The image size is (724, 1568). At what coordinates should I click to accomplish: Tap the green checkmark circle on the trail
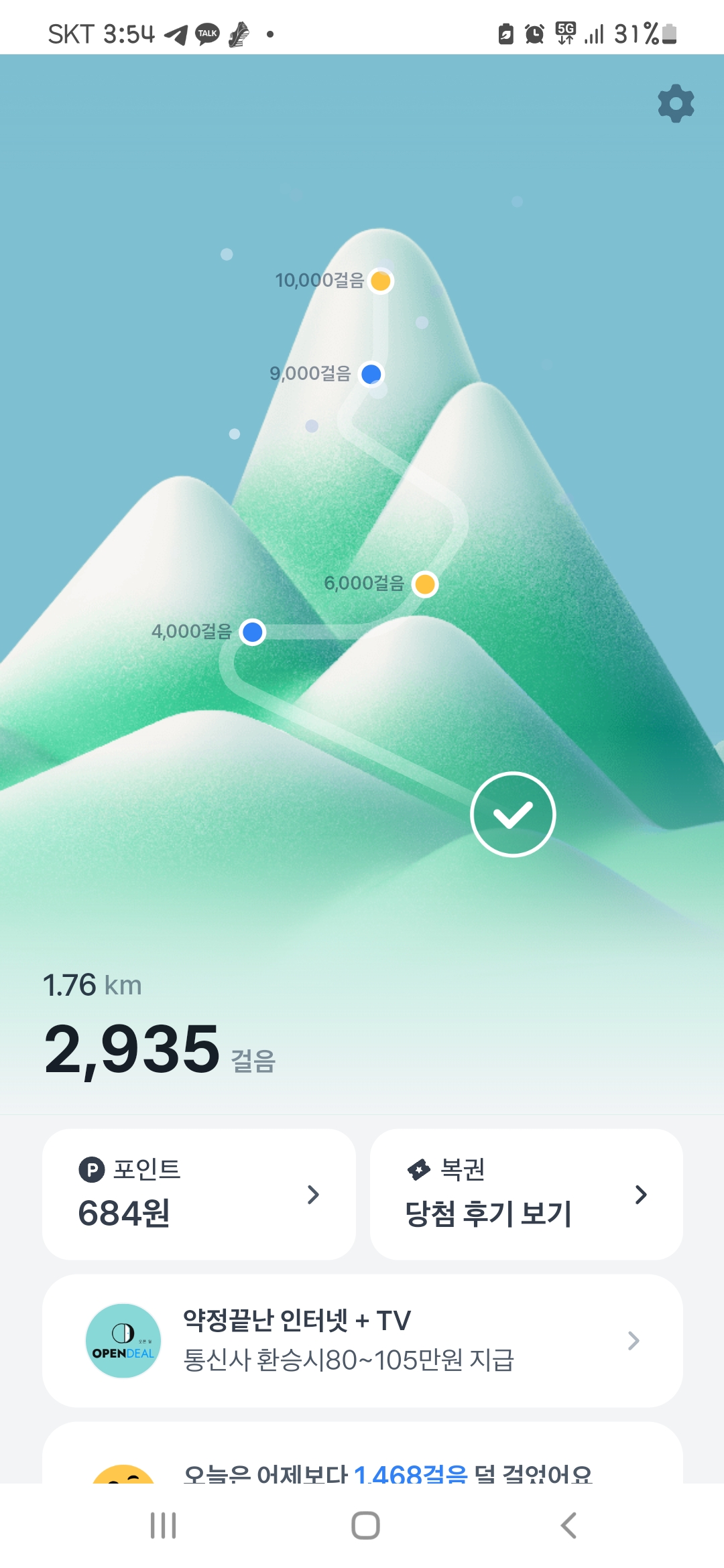[x=513, y=815]
